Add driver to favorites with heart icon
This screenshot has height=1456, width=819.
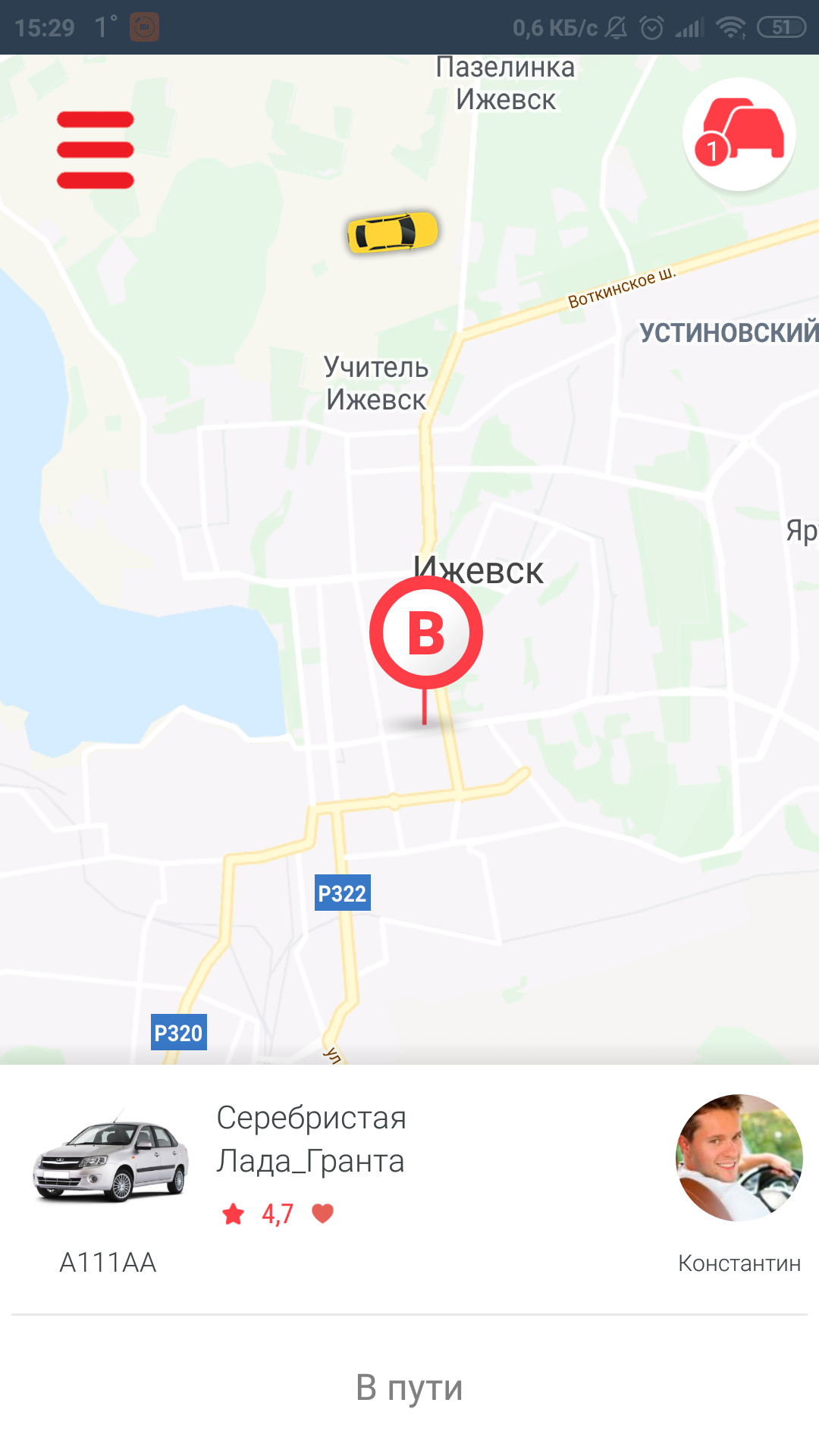point(323,1213)
